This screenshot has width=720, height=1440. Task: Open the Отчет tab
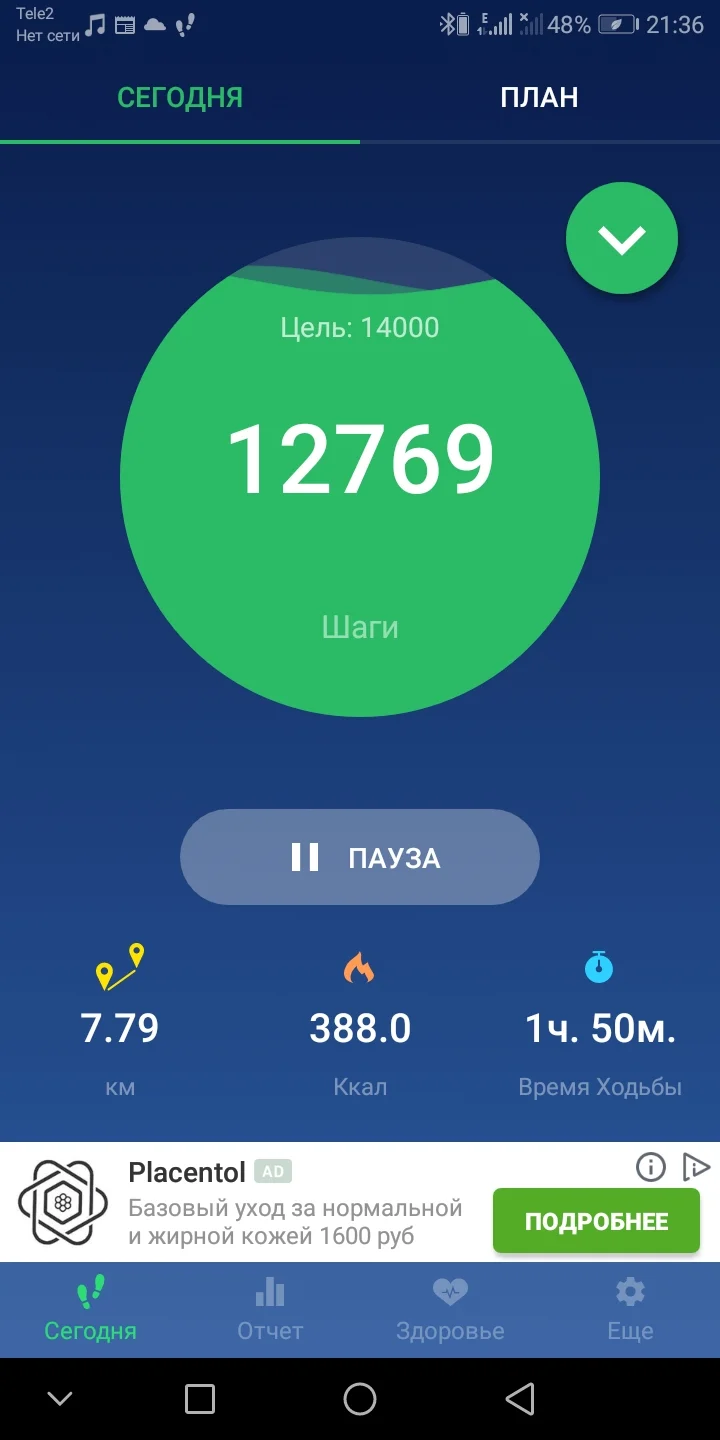(270, 1310)
